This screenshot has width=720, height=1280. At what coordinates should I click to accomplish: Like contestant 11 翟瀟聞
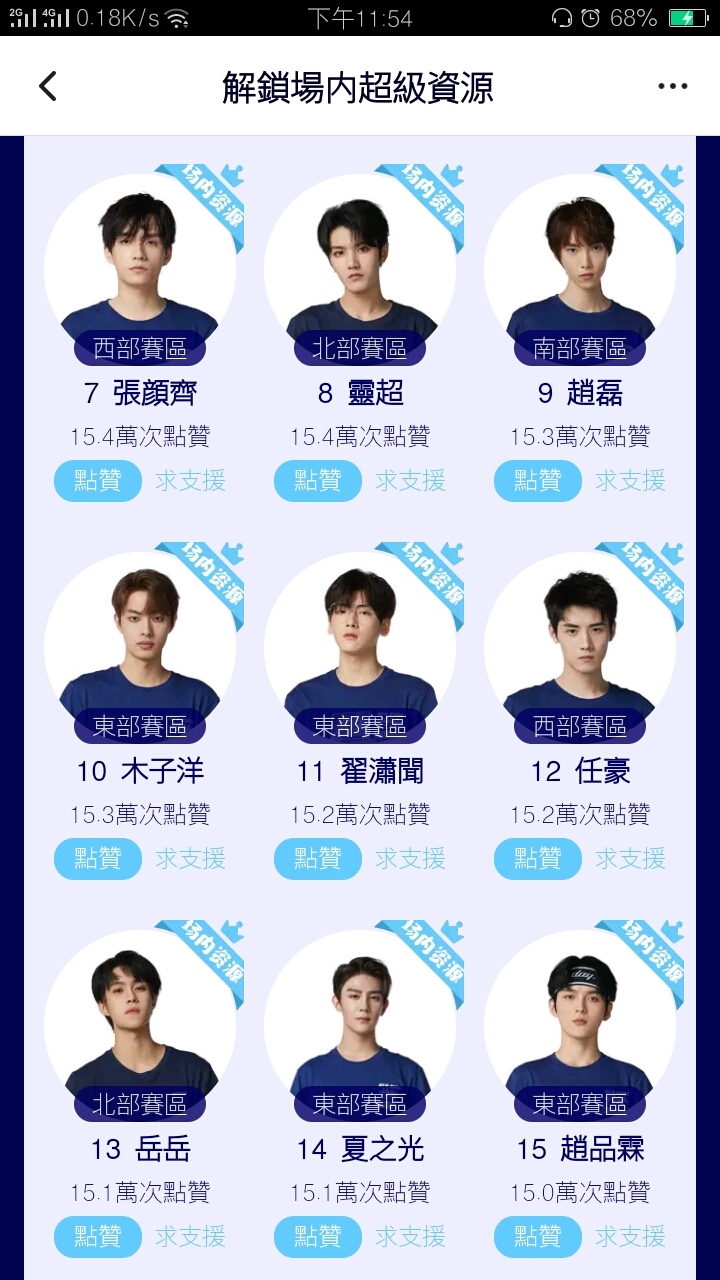click(x=318, y=859)
